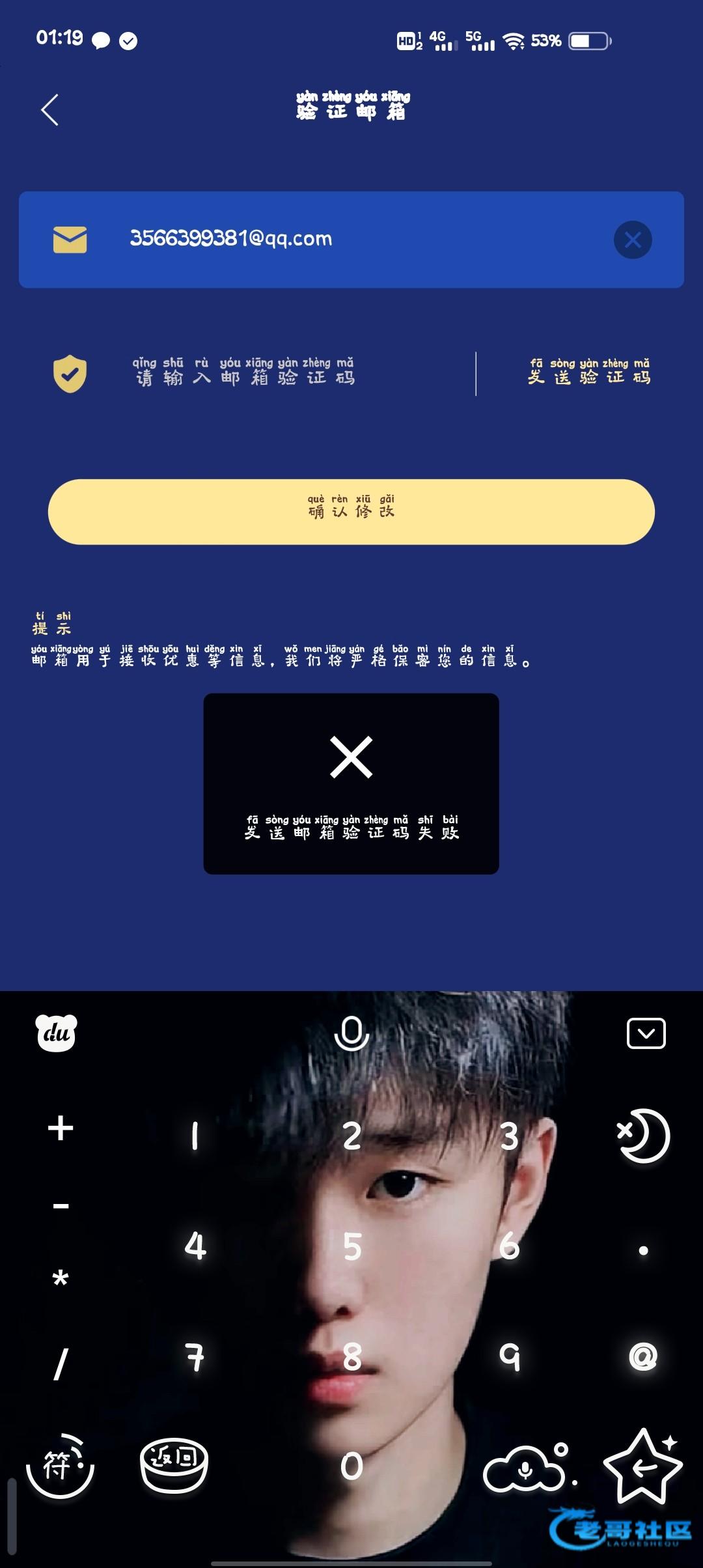
Task: Open the 符 symbols keyboard
Action: pyautogui.click(x=60, y=1466)
